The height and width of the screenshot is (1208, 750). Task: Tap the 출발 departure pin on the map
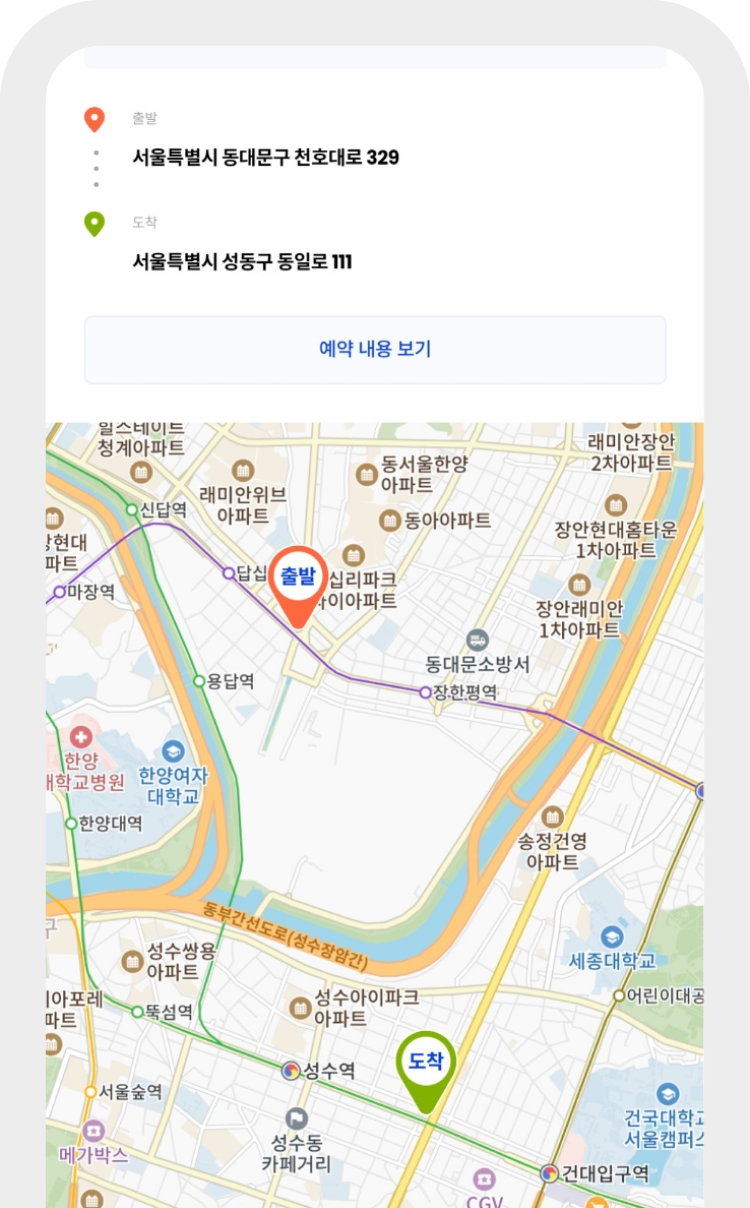[x=298, y=586]
